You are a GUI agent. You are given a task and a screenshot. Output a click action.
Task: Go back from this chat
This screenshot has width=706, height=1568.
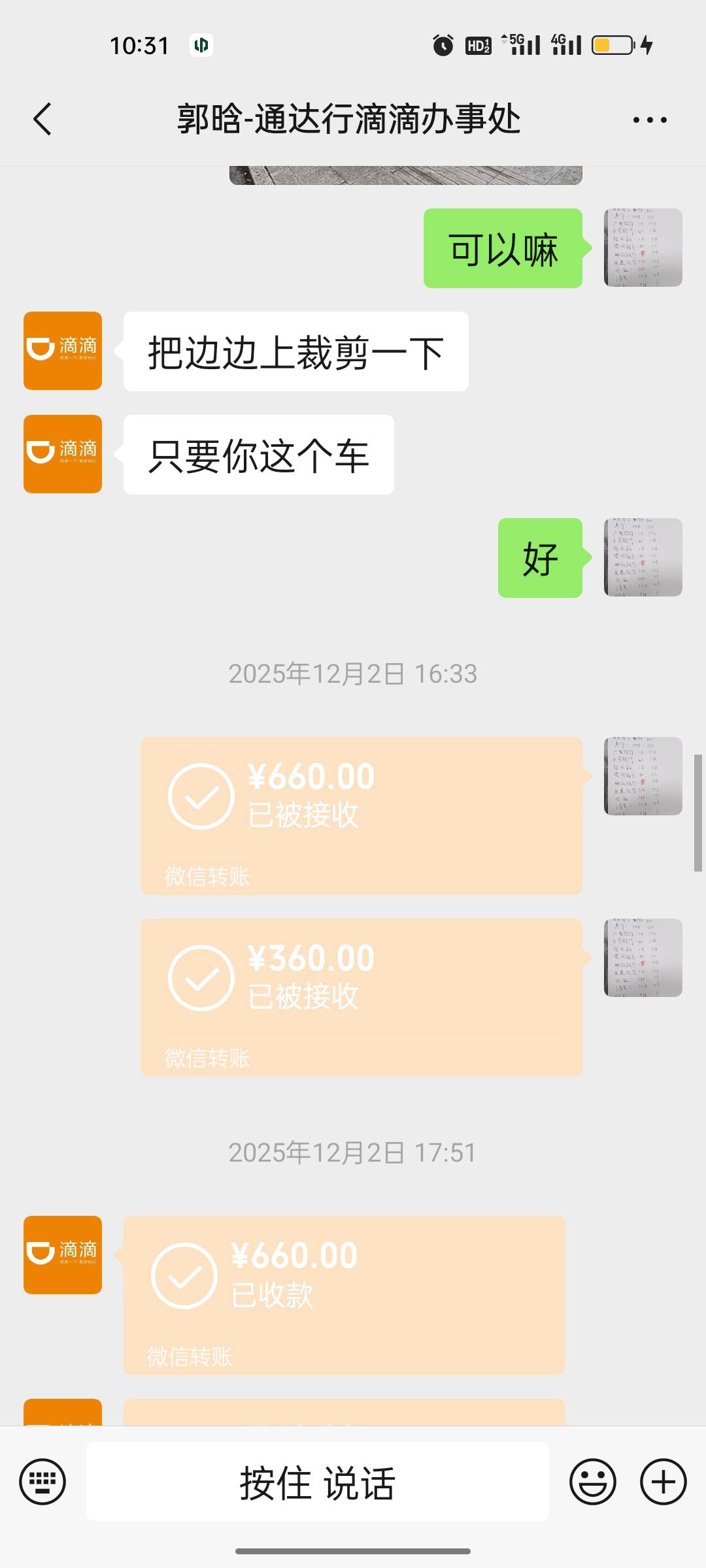[42, 120]
